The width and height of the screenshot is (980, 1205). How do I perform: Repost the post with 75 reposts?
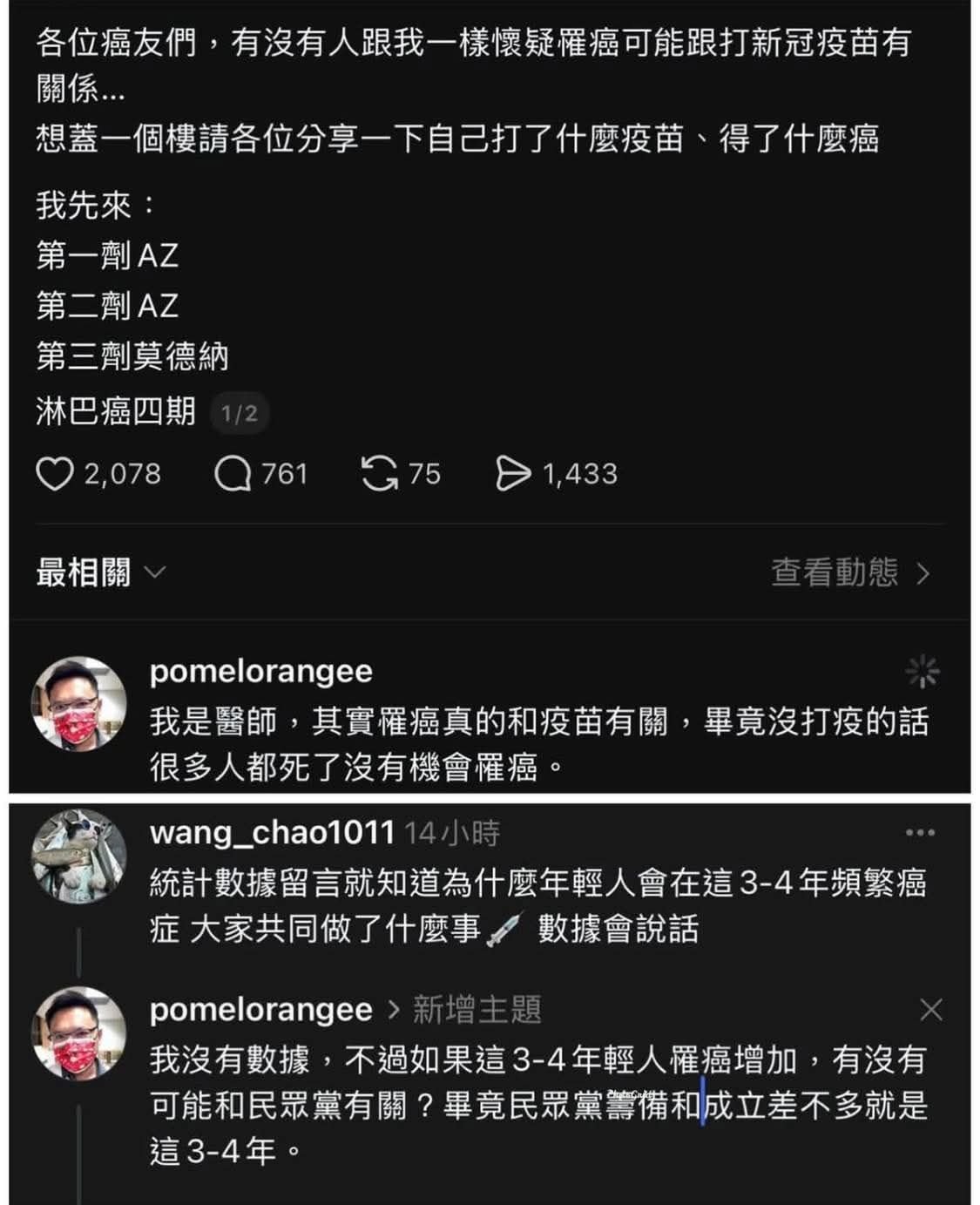[x=380, y=474]
